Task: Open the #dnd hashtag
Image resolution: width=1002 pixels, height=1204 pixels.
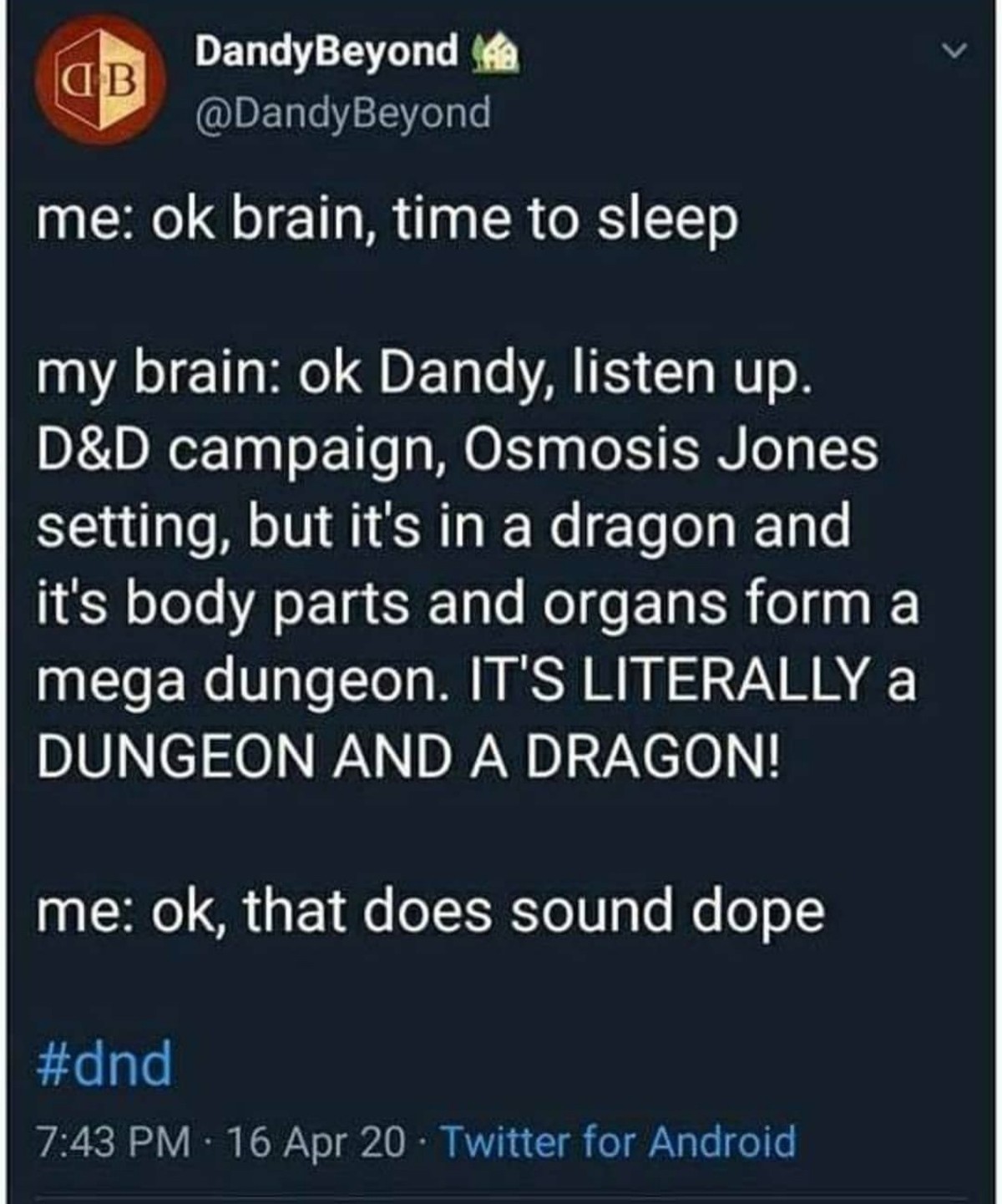Action: [105, 1065]
